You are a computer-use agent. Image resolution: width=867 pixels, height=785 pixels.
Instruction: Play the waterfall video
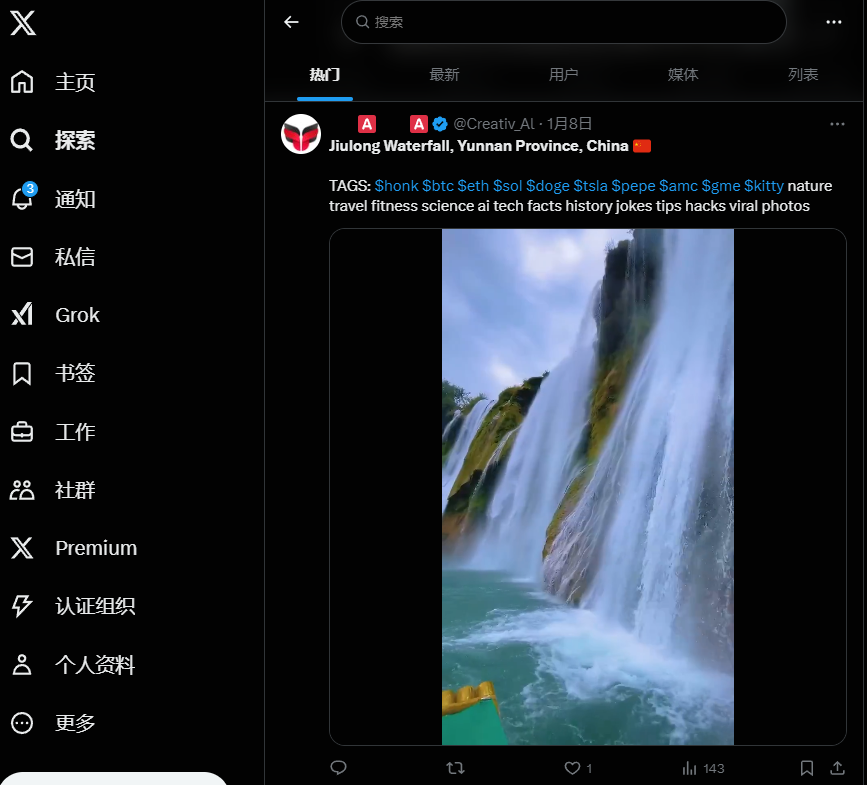pos(588,487)
